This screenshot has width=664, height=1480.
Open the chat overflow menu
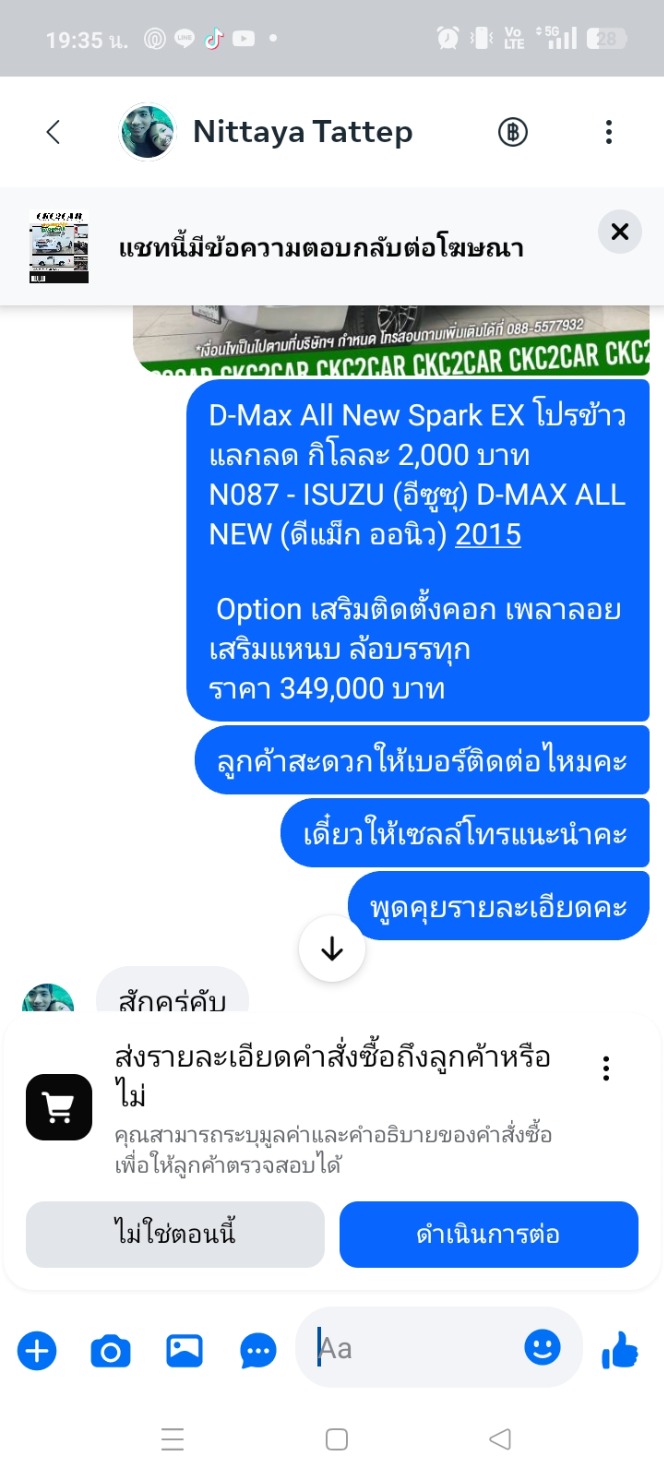[609, 132]
